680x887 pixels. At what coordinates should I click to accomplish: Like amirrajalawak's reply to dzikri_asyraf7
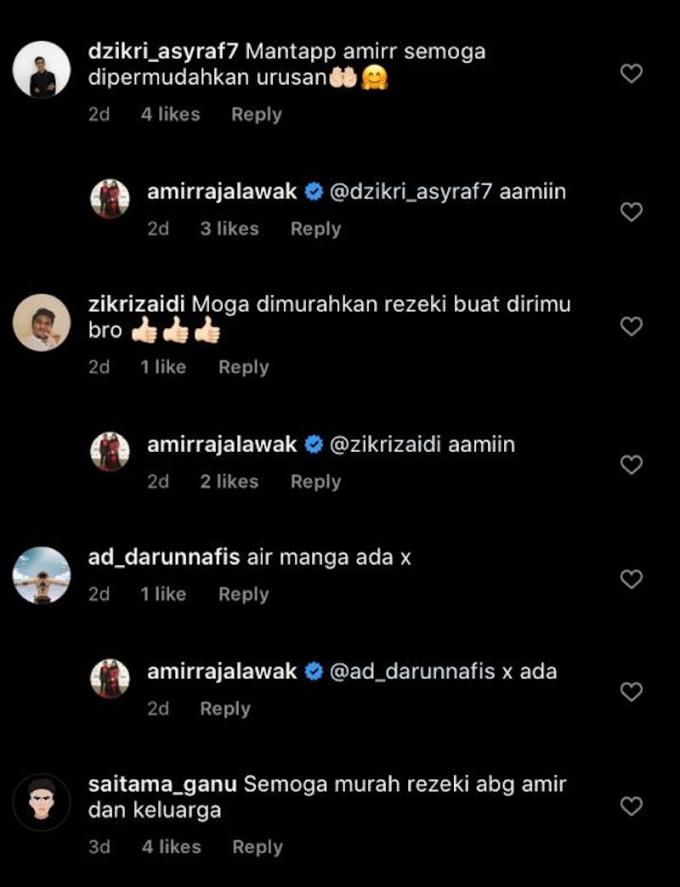[x=631, y=212]
